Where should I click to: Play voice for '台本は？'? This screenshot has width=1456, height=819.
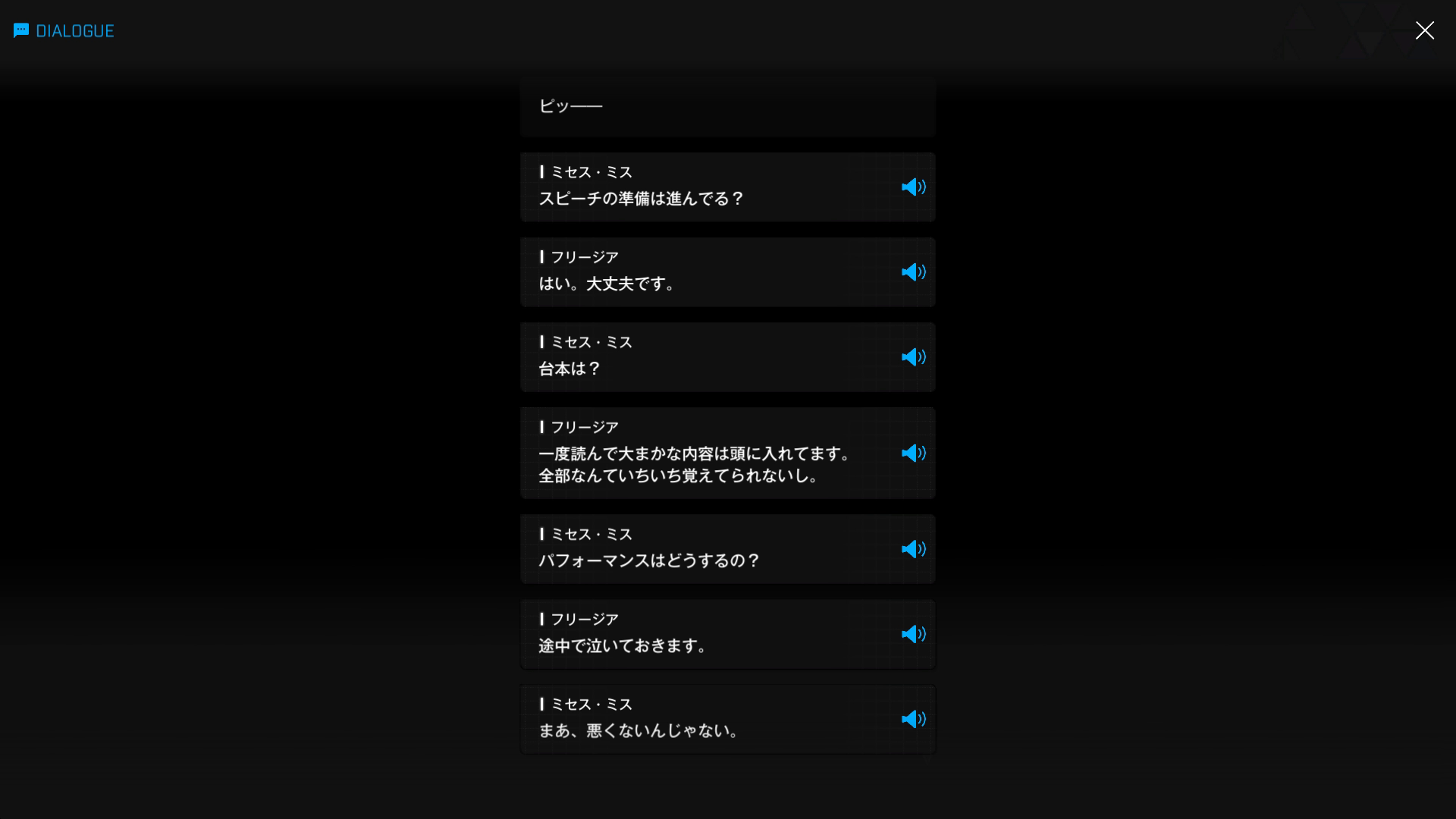pos(913,356)
